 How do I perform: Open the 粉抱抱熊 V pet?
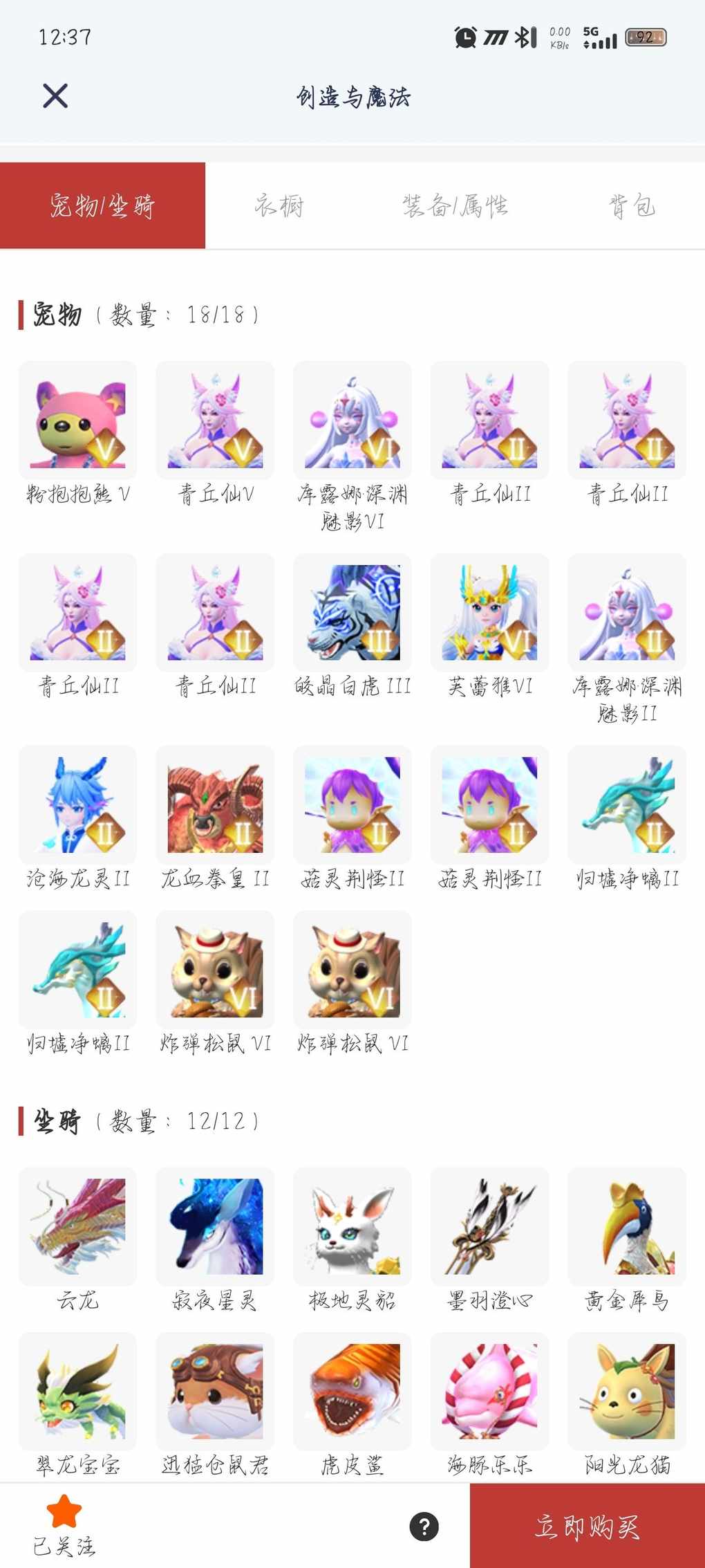tap(77, 421)
